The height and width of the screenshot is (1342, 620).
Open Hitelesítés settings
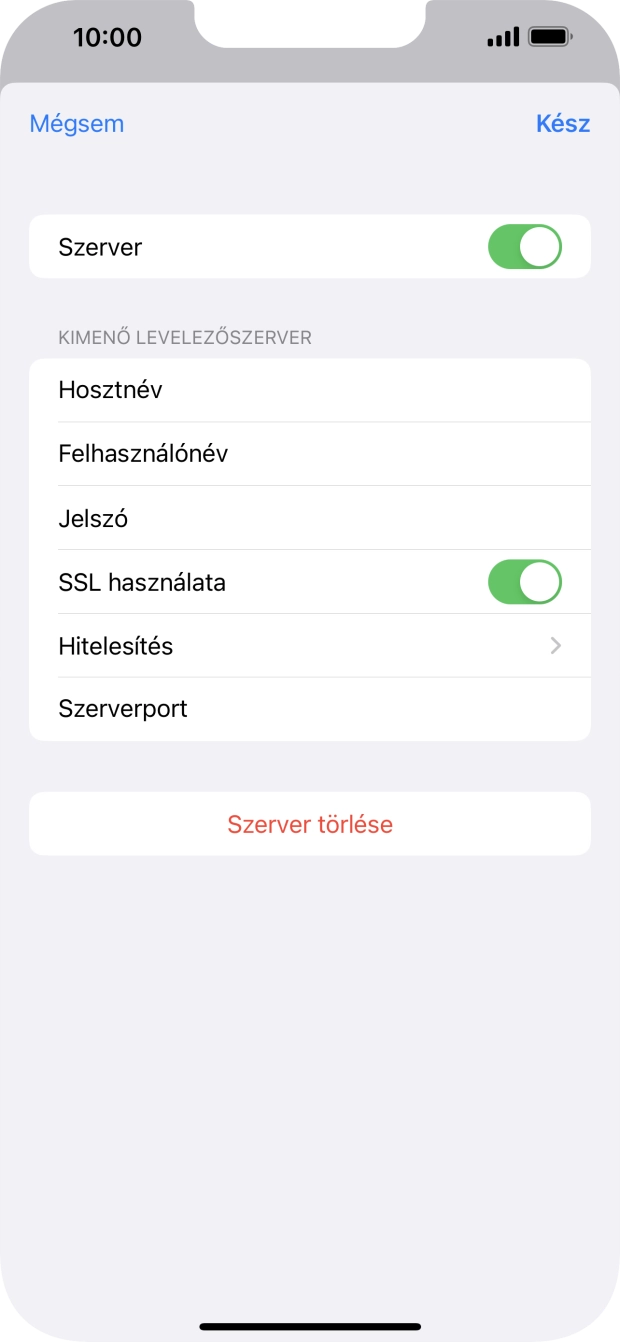pyautogui.click(x=310, y=646)
